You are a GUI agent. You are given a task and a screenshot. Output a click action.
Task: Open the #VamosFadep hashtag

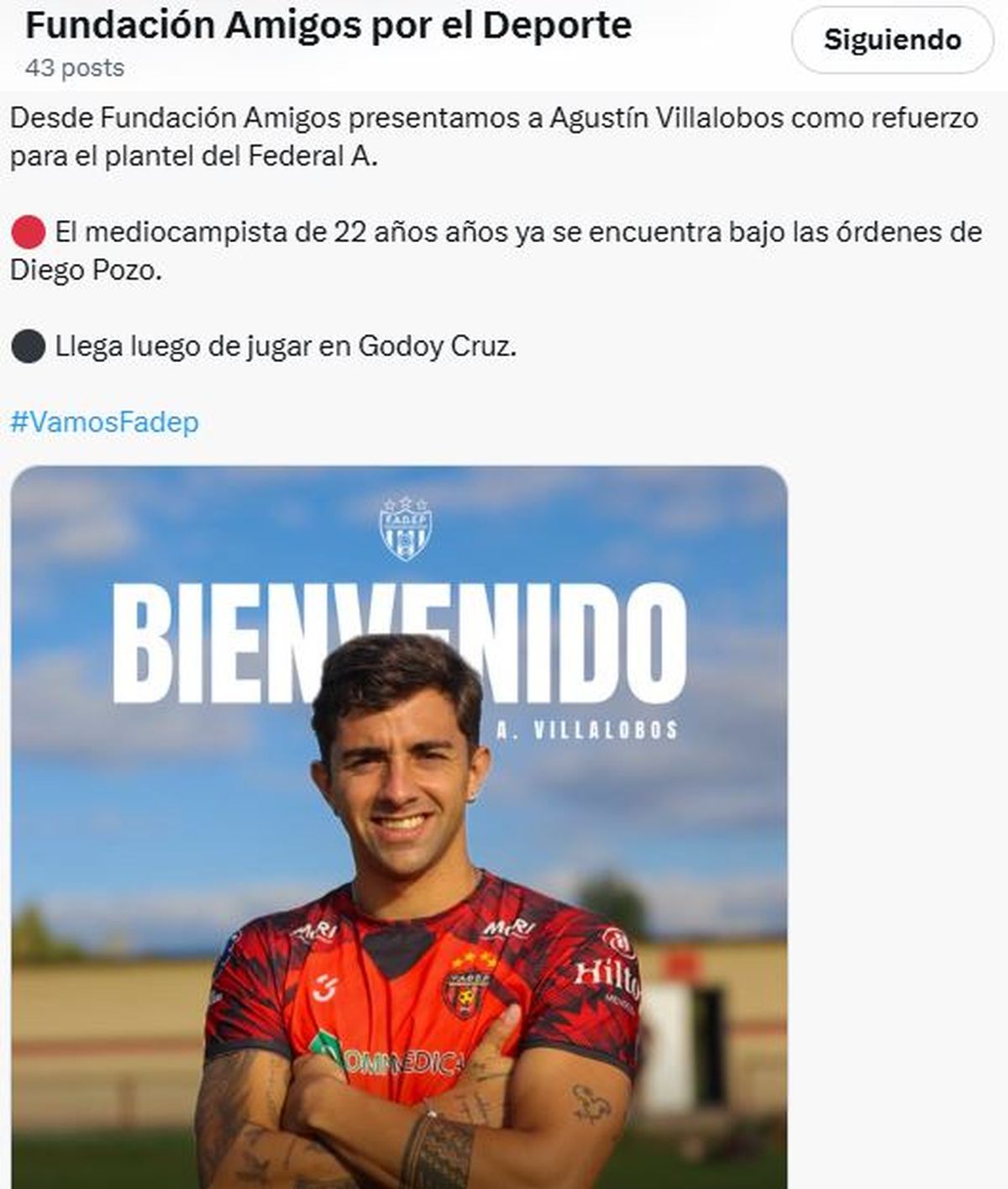pyautogui.click(x=104, y=422)
